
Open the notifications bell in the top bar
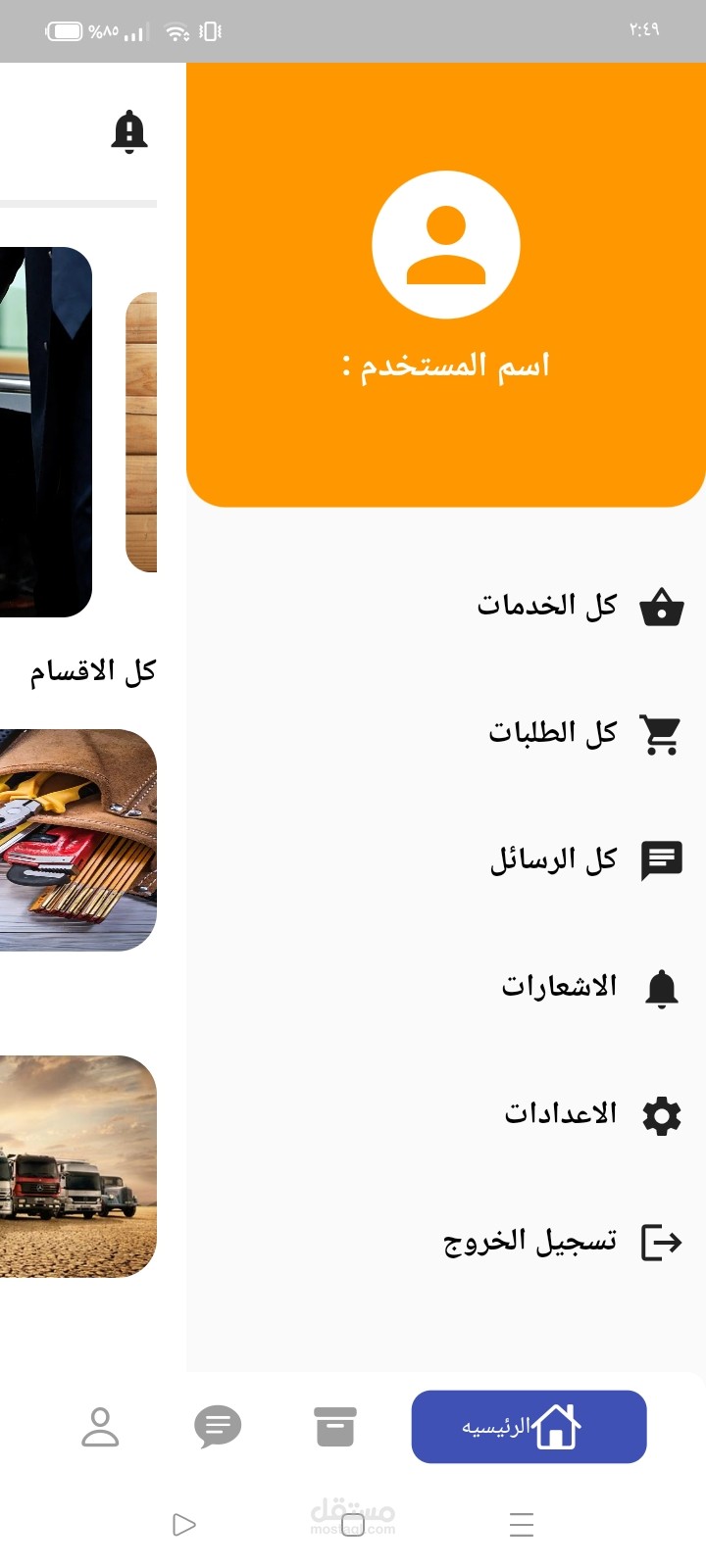[x=129, y=131]
